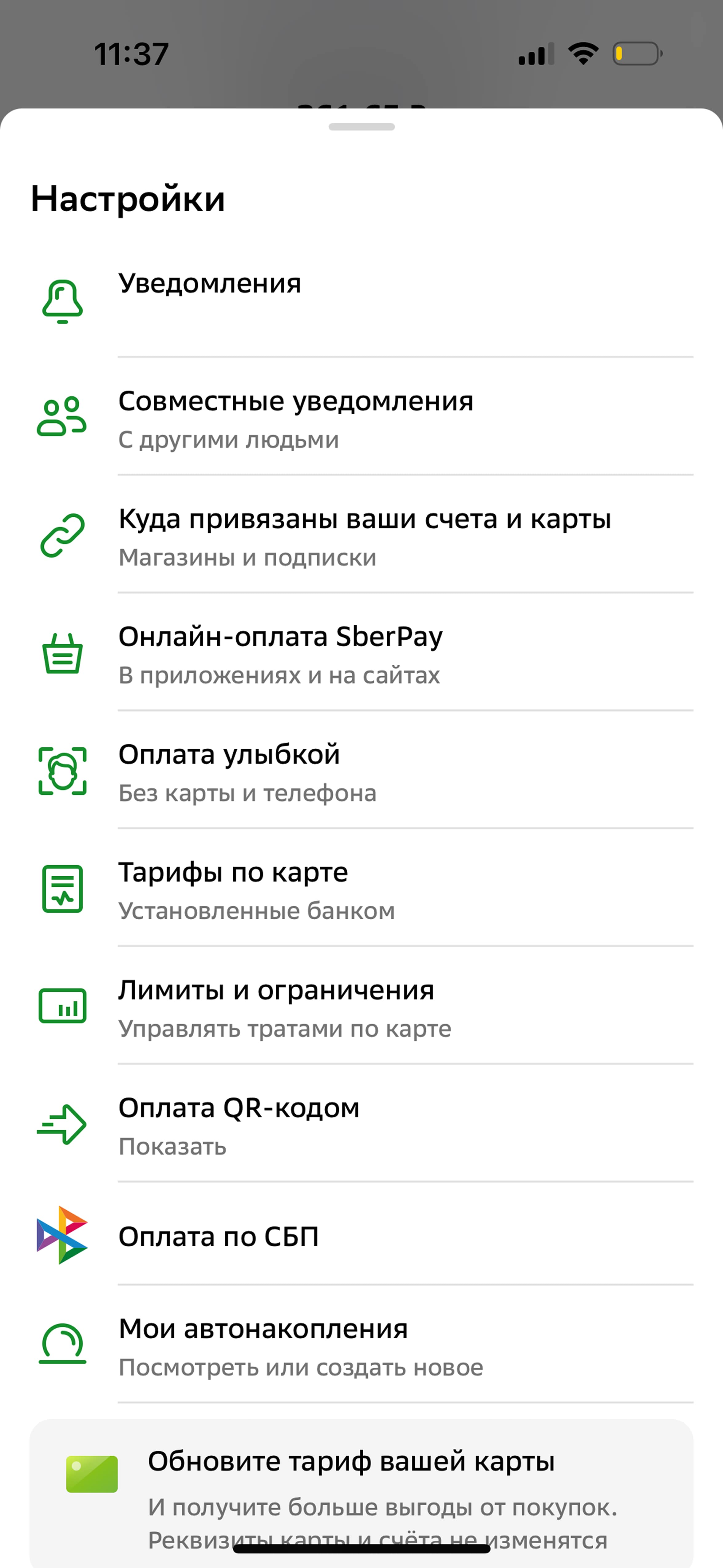Viewport: 723px width, 1568px height.
Task: Tap the sheet drag handle at top
Action: tap(361, 127)
